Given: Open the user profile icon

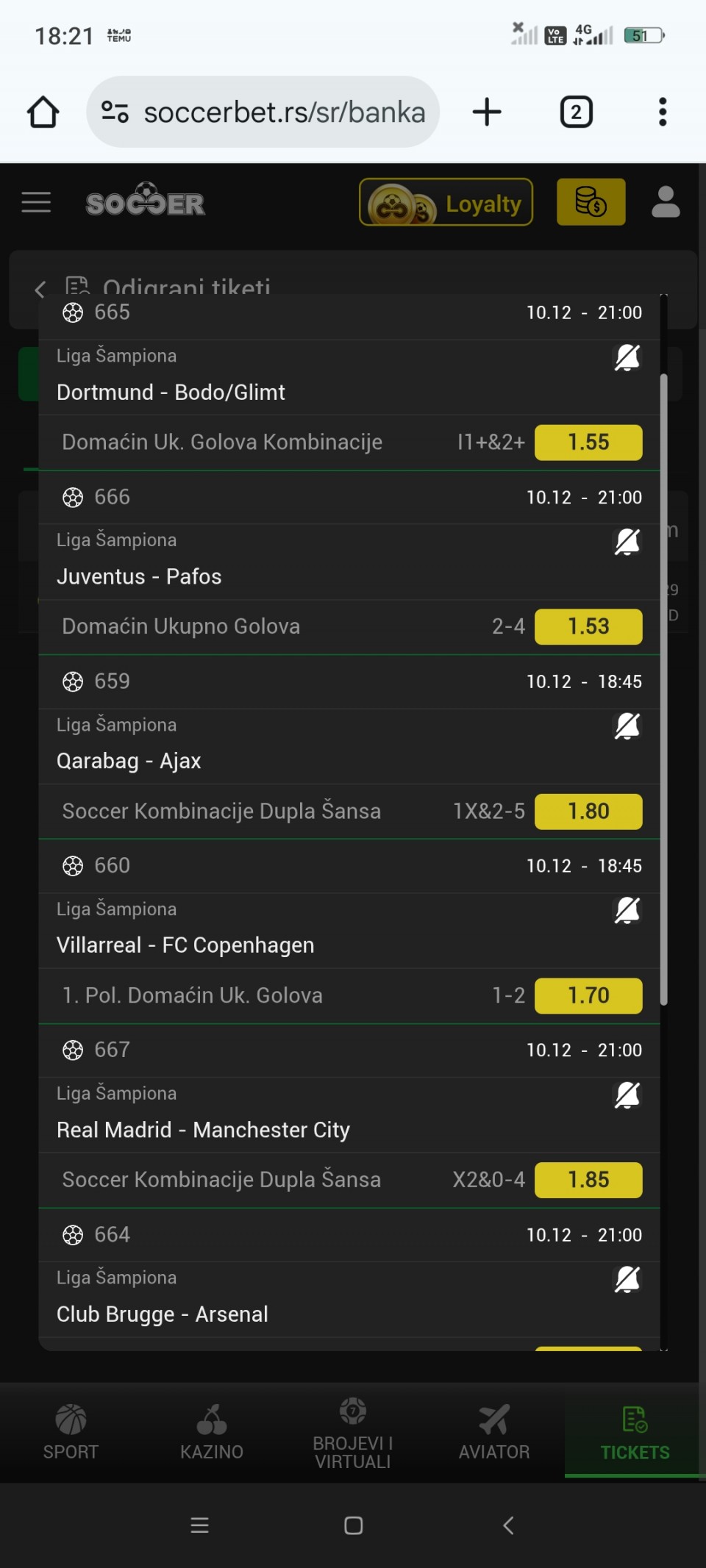Looking at the screenshot, I should tap(666, 202).
